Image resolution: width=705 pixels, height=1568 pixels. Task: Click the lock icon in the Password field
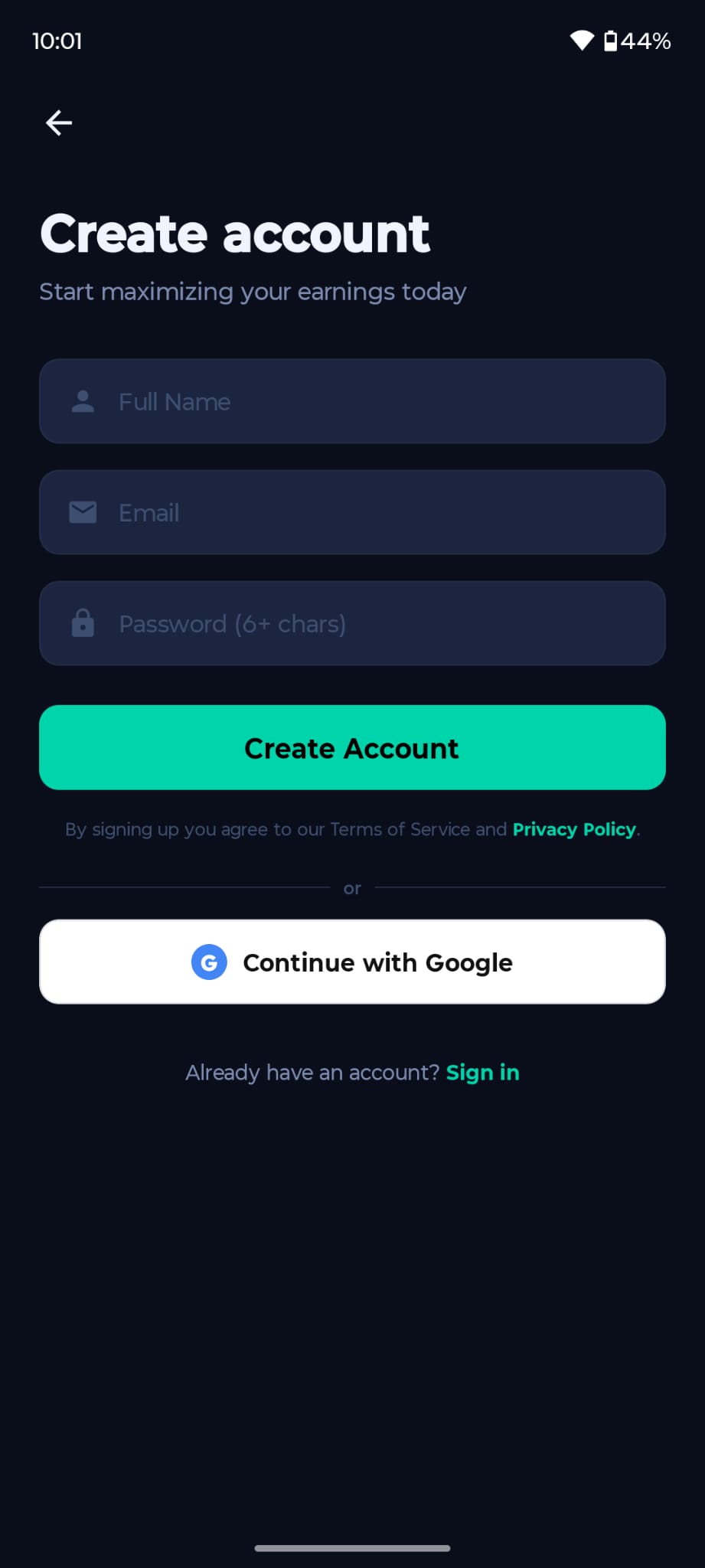click(x=83, y=622)
